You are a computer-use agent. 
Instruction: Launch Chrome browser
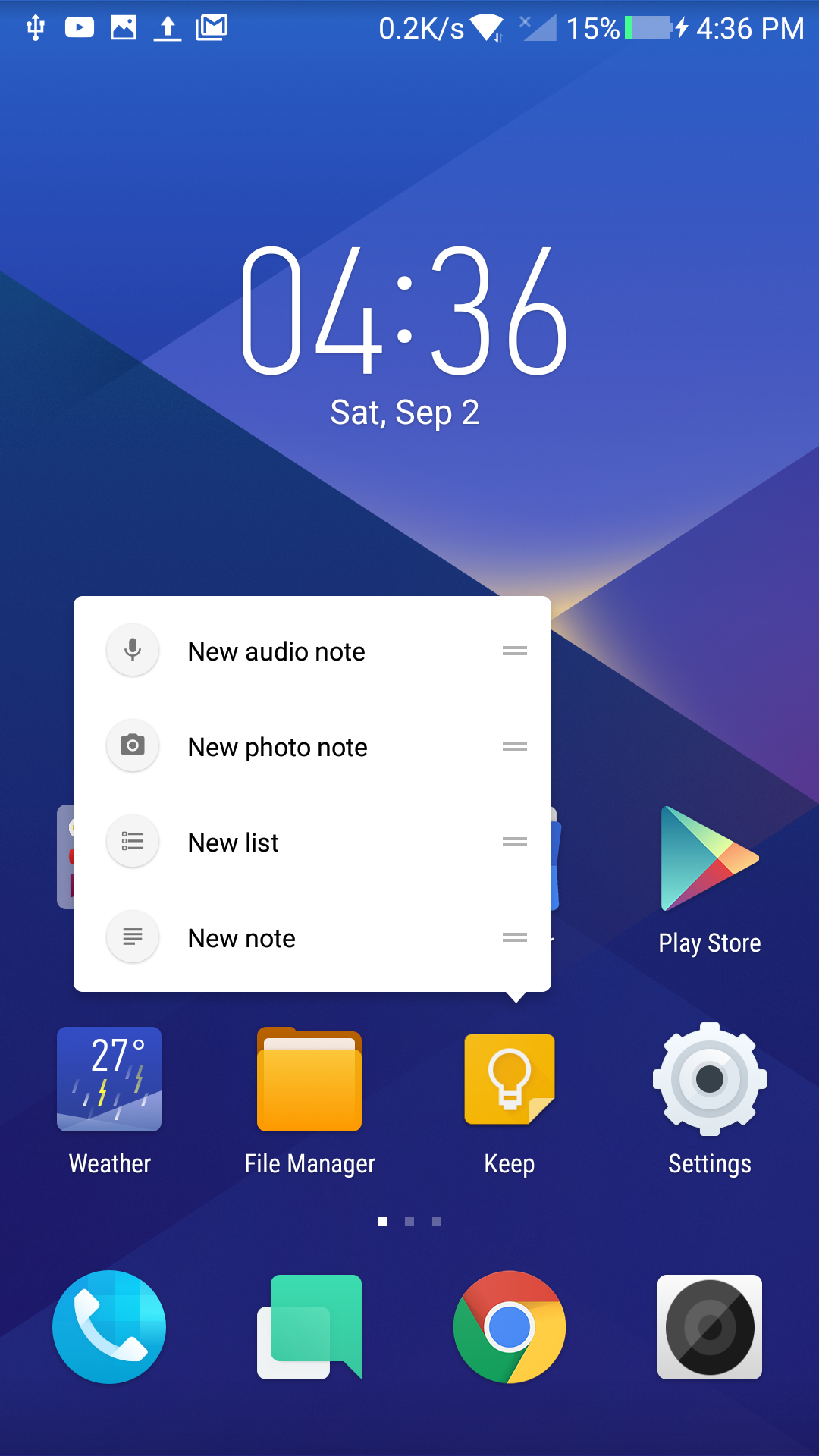coord(510,1327)
